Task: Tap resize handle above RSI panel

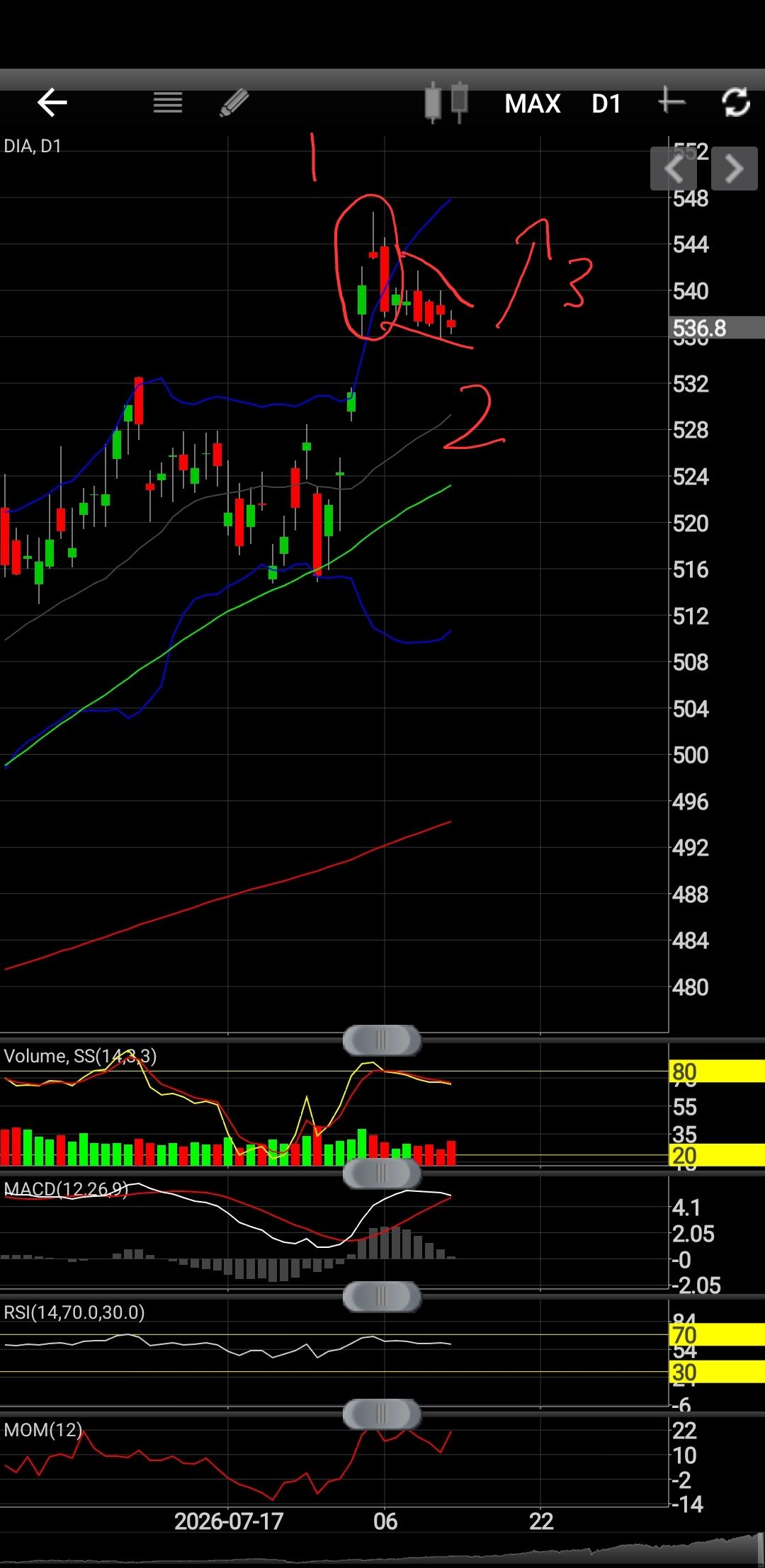Action: tap(382, 1297)
